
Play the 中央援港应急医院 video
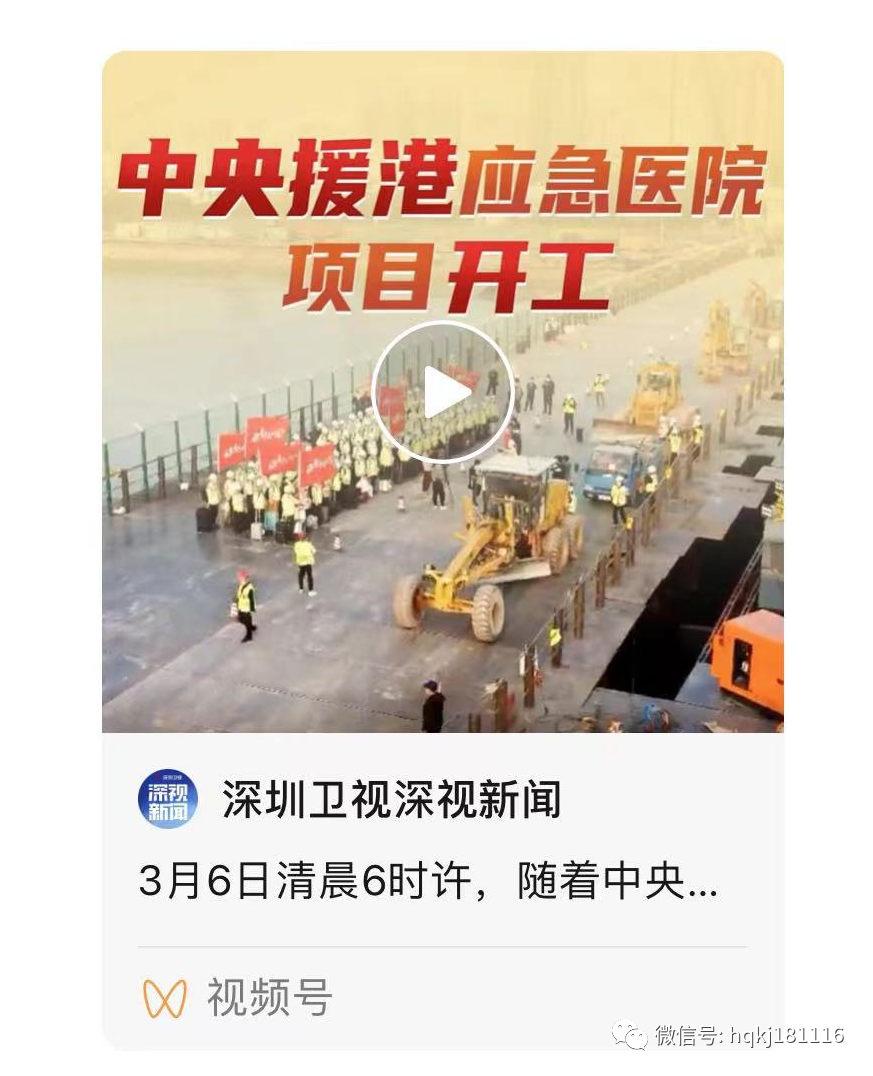[442, 392]
